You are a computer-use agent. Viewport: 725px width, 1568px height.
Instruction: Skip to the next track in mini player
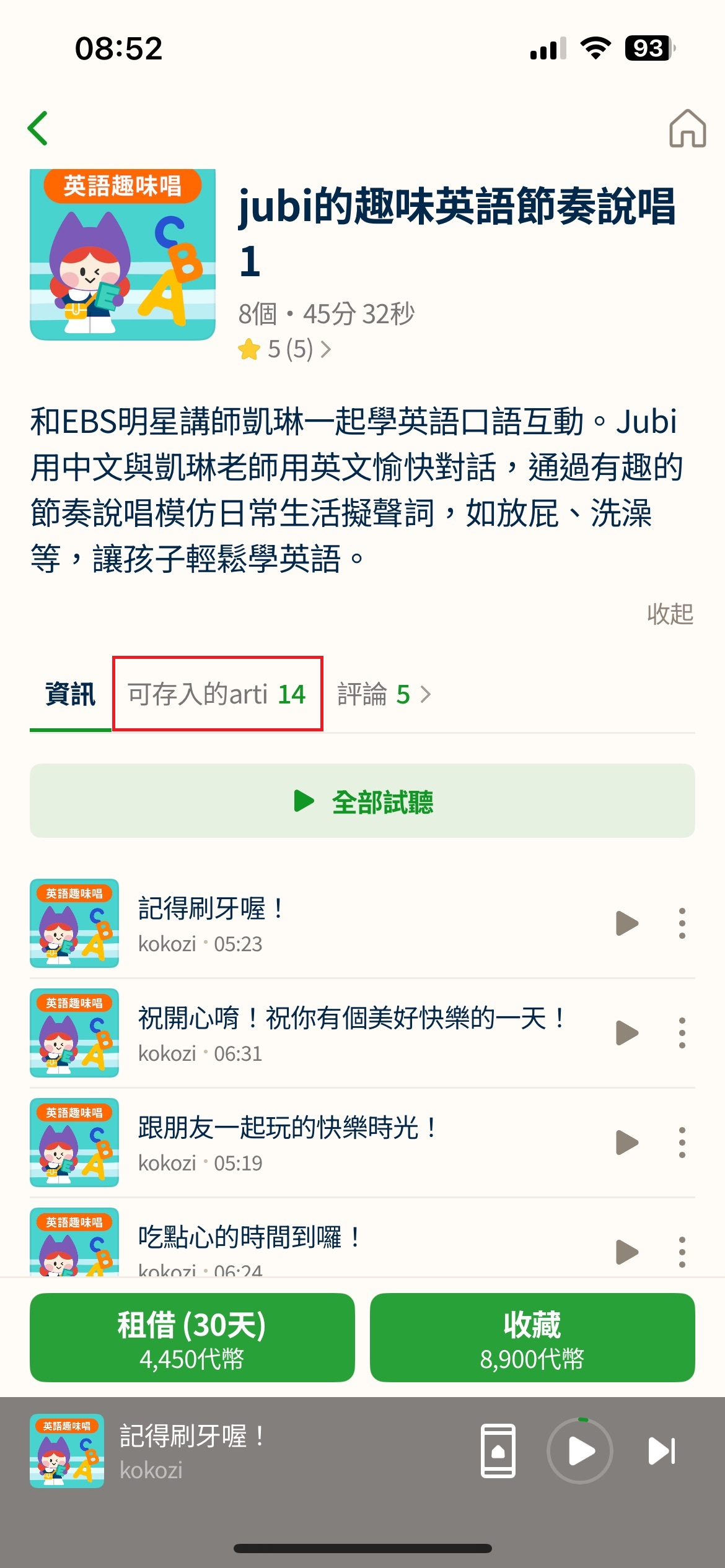[x=661, y=1451]
